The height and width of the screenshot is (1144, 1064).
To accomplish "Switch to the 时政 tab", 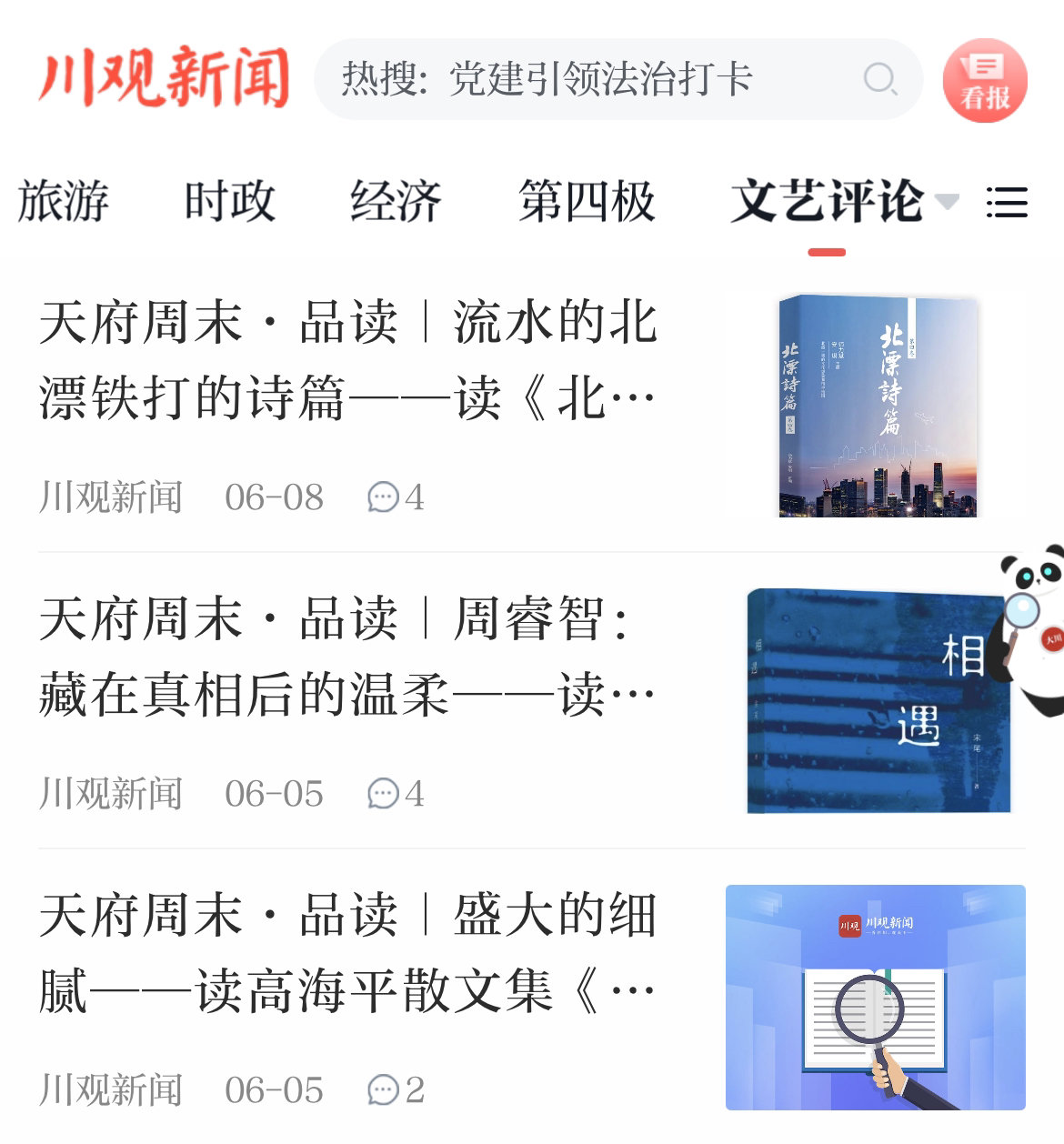I will point(229,202).
